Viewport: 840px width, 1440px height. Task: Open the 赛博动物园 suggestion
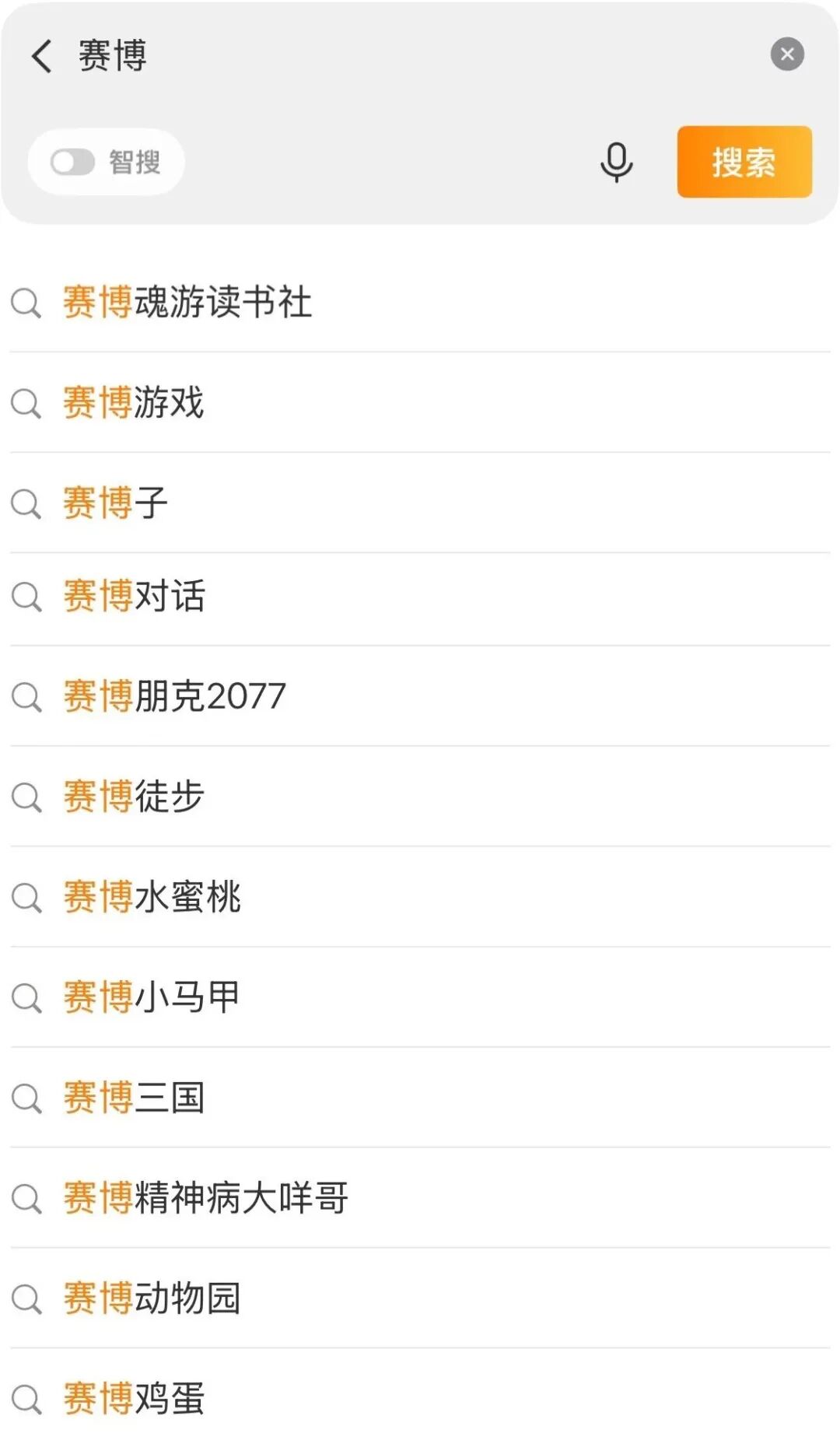[152, 1298]
